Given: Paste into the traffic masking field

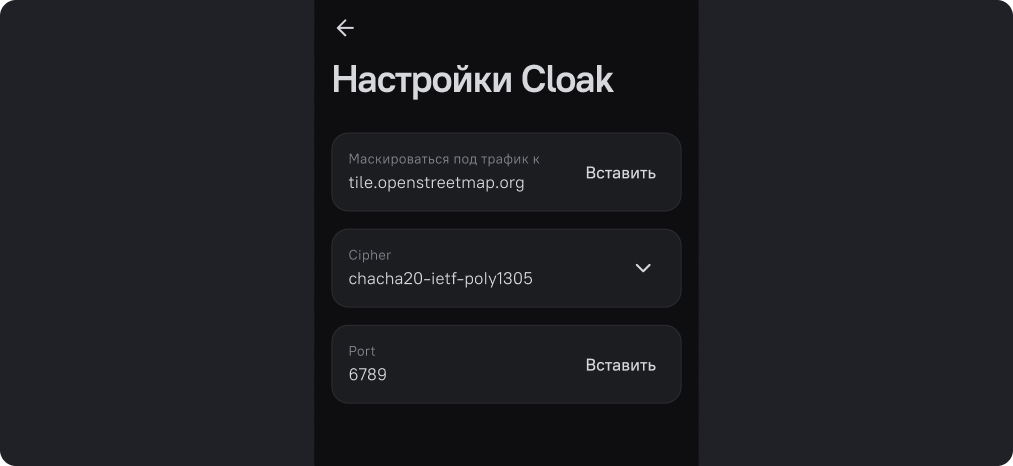Looking at the screenshot, I should click(620, 173).
